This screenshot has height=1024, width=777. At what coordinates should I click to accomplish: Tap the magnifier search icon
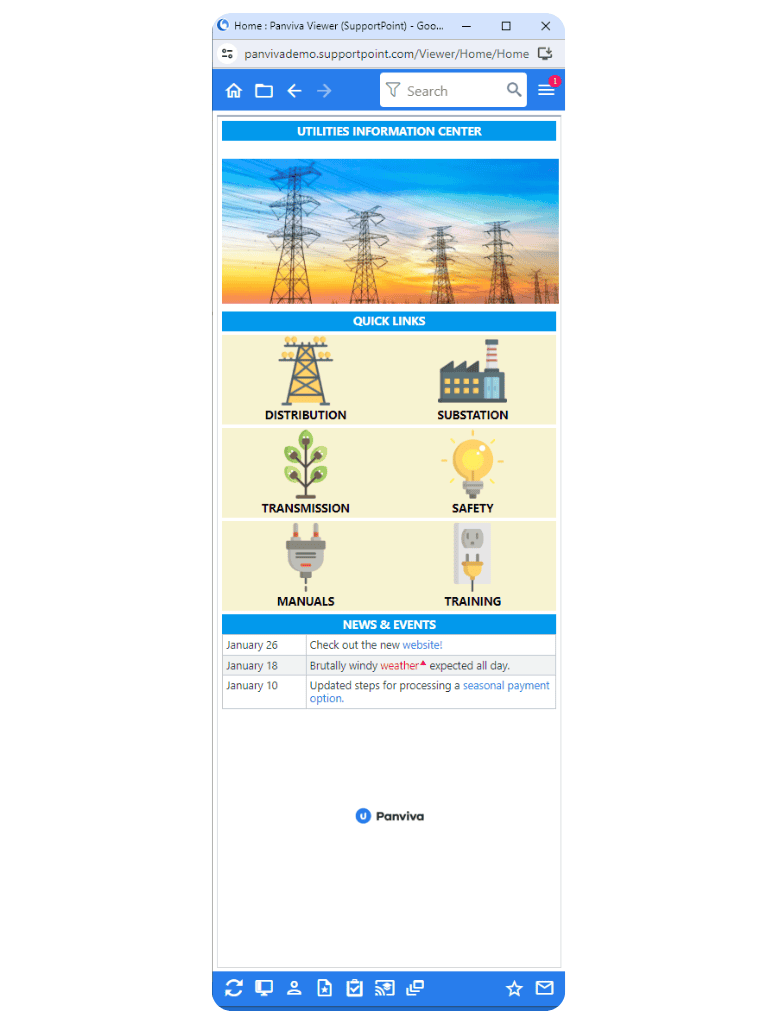pyautogui.click(x=514, y=90)
